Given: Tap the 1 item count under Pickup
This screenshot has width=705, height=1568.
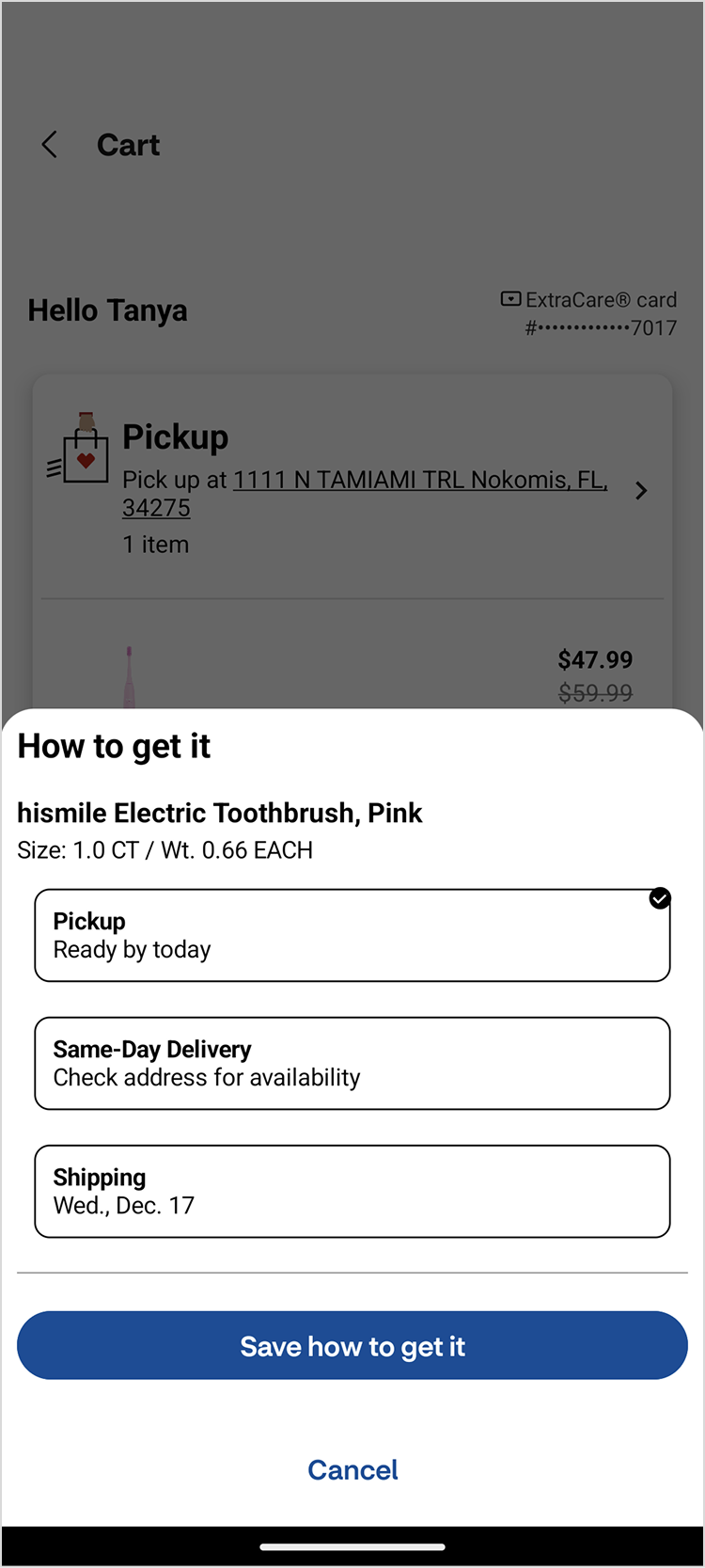Looking at the screenshot, I should (x=156, y=544).
